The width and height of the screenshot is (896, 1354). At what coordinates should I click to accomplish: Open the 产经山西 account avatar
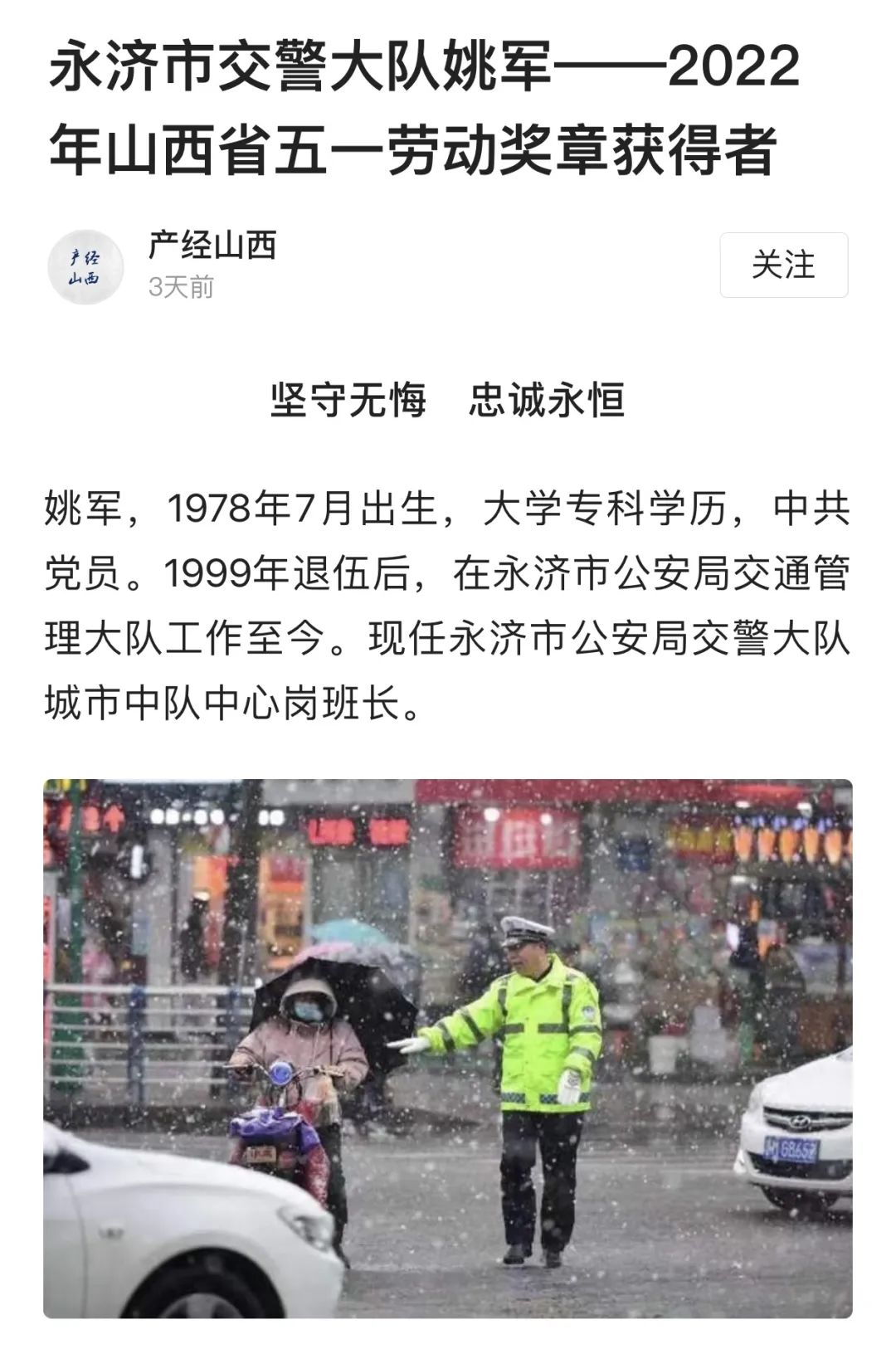point(85,267)
